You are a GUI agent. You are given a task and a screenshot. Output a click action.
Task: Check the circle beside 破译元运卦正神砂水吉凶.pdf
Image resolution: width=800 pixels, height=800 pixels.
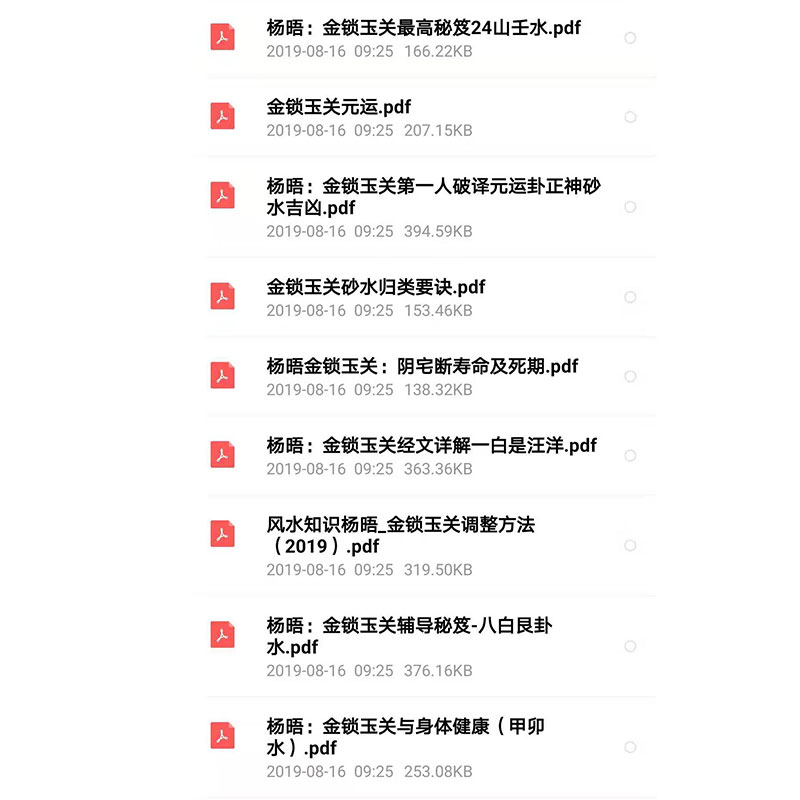click(630, 207)
